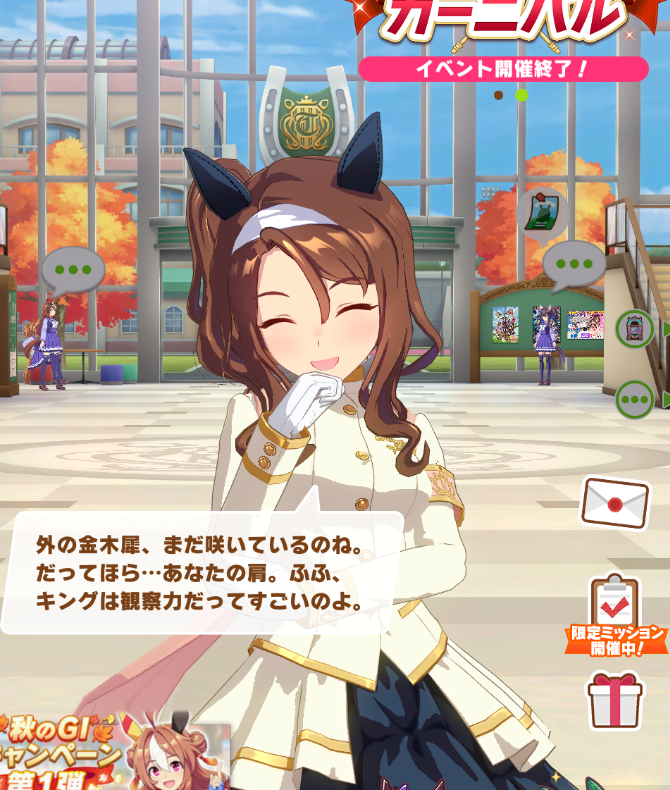Viewport: 670px width, 790px height.
Task: Tap the speech bubble over the left character
Action: coord(73,270)
